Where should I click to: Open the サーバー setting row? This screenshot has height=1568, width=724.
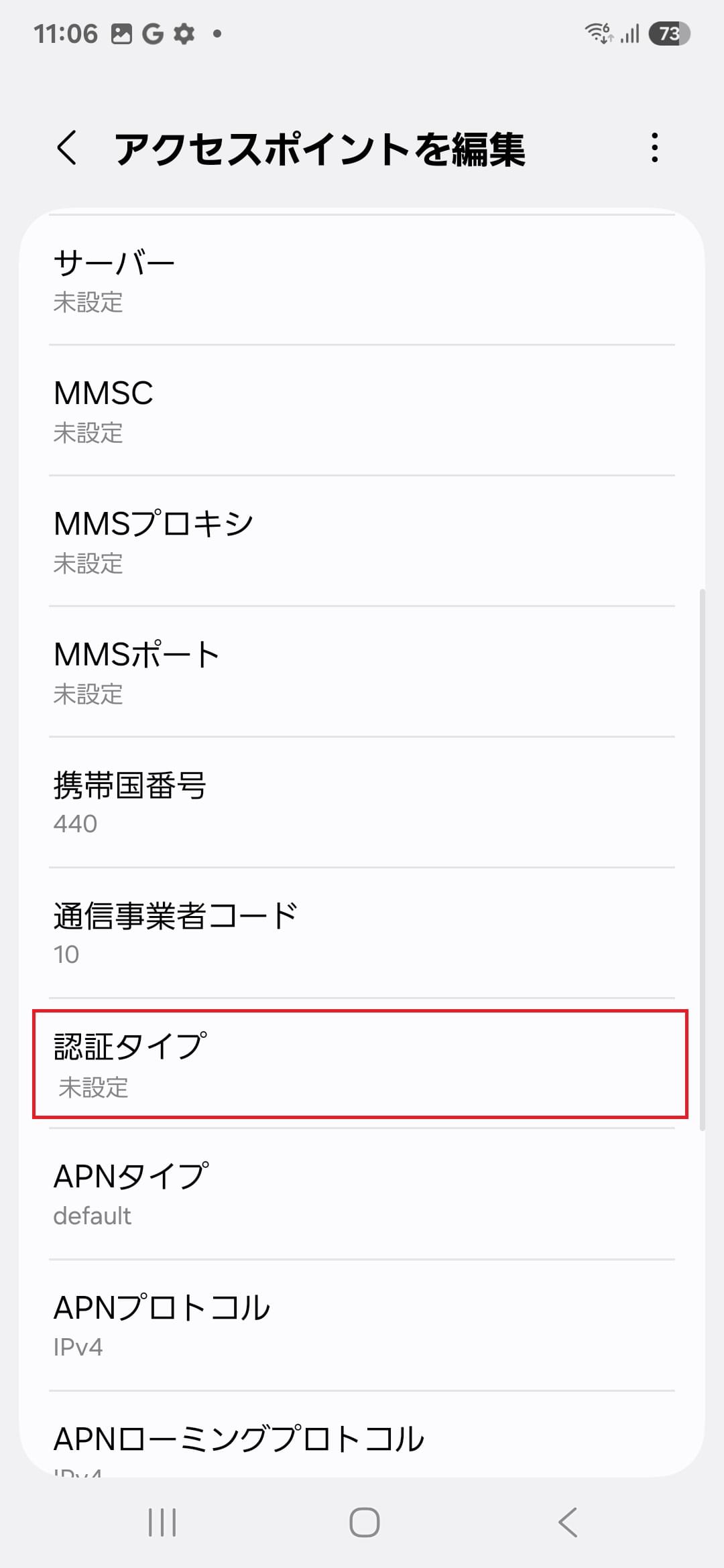362,280
